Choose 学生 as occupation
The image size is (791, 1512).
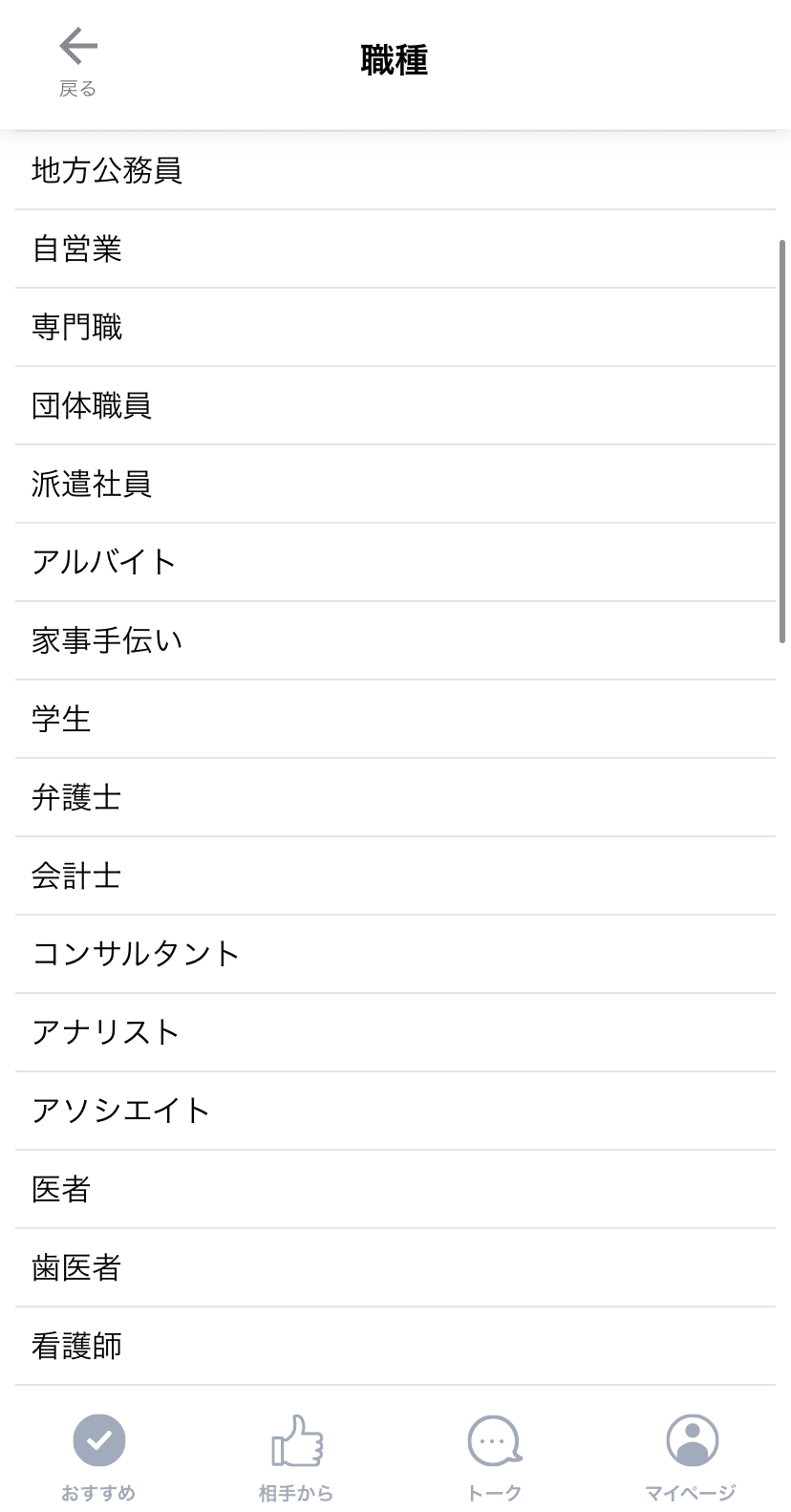(61, 719)
